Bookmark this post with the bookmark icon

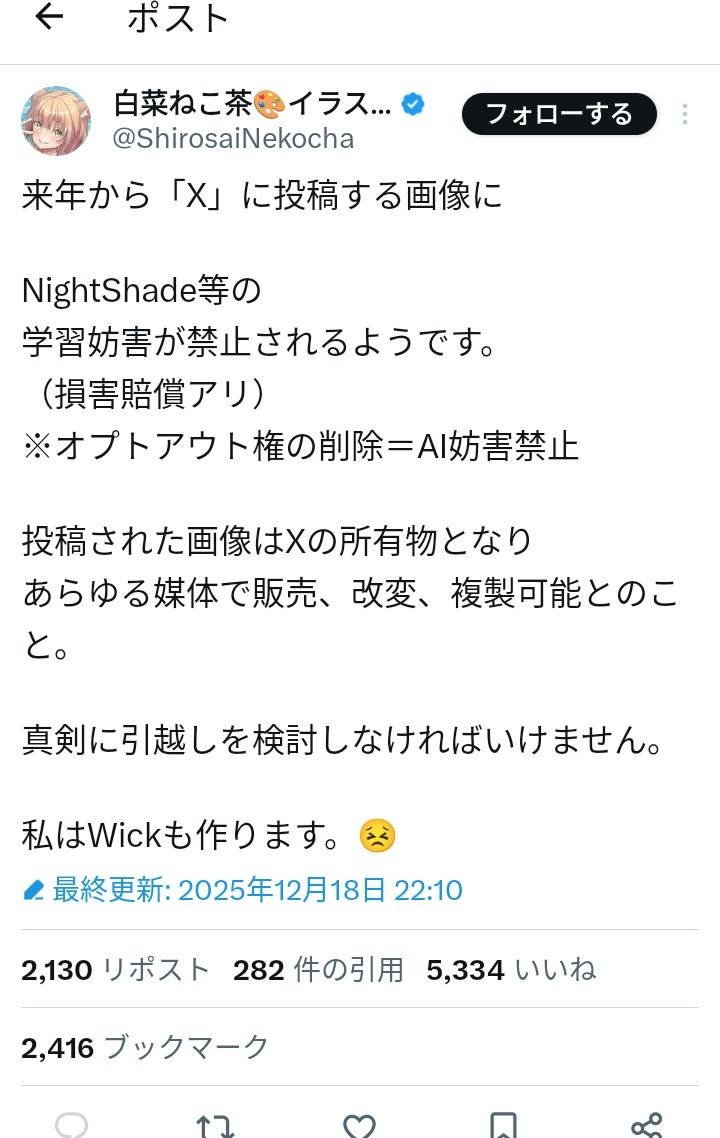pos(503,1126)
